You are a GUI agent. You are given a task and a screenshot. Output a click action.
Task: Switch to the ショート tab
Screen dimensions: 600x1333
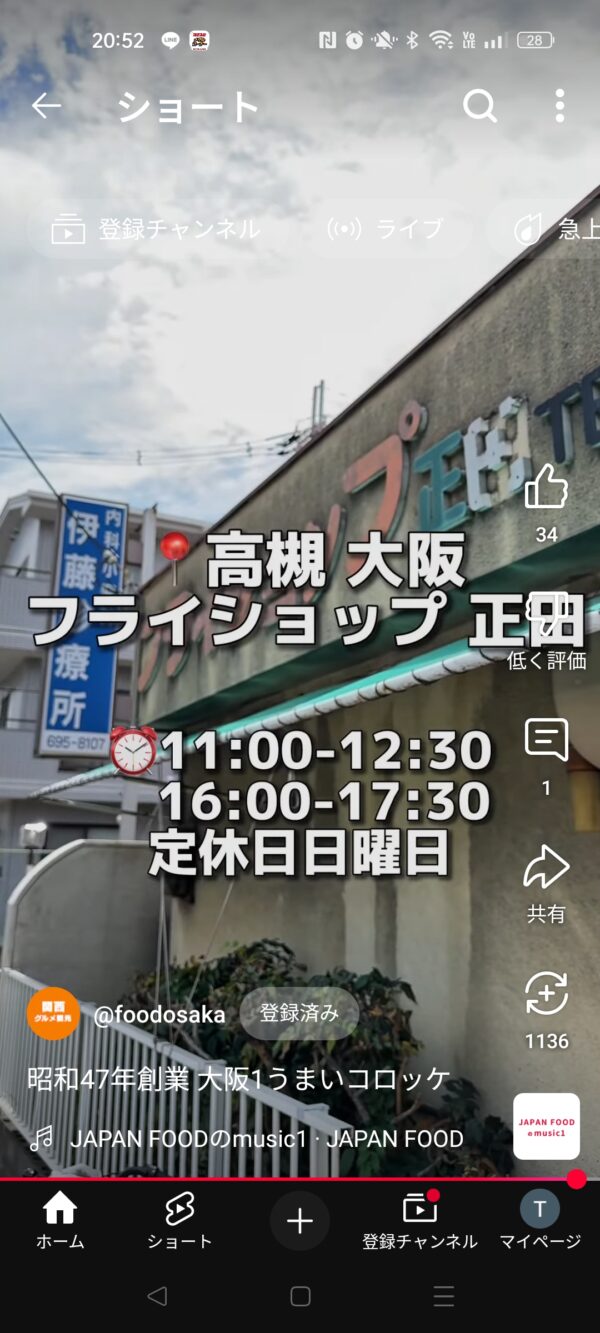180,1221
